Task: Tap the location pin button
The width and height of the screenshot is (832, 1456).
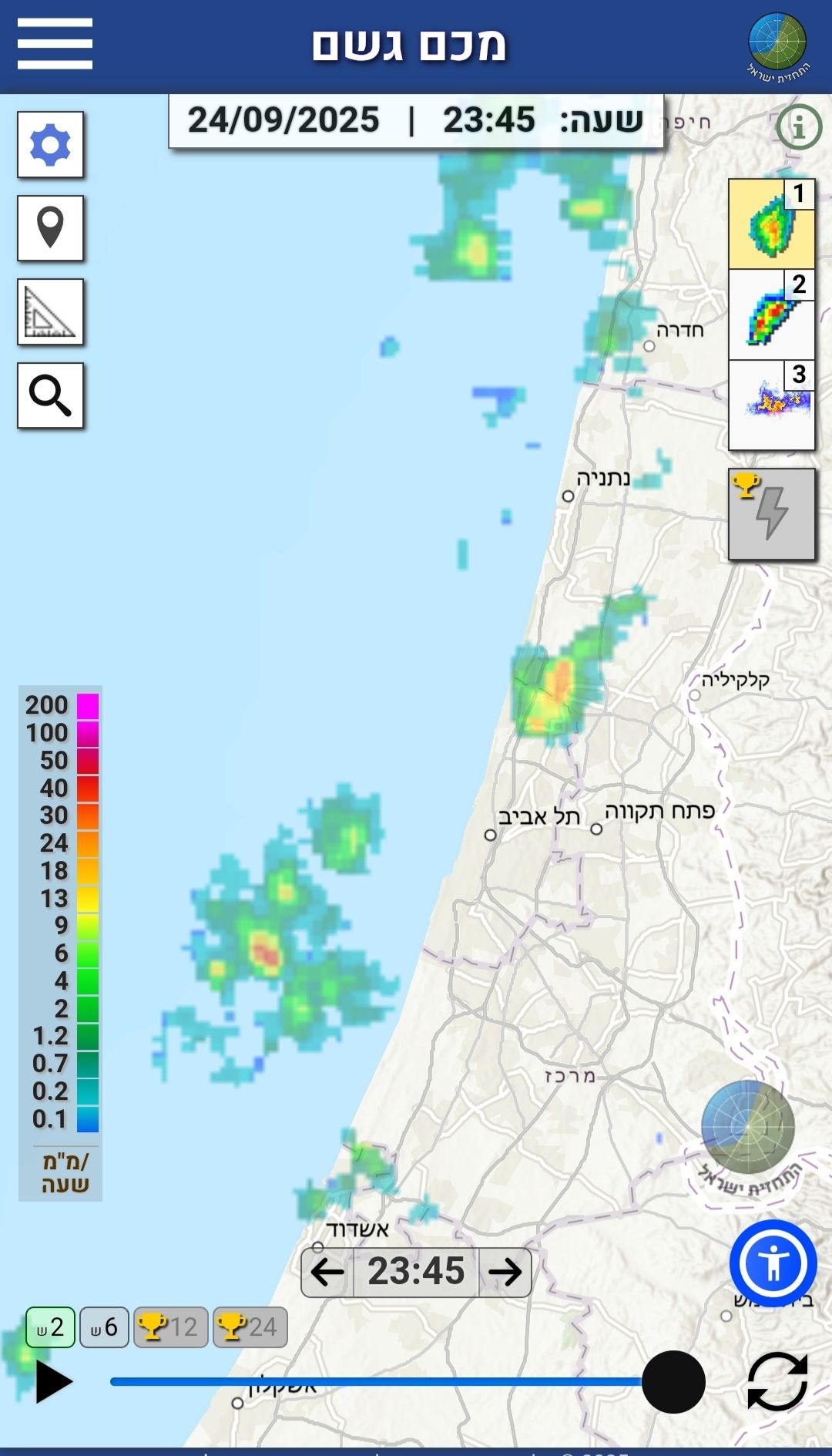Action: click(x=51, y=228)
